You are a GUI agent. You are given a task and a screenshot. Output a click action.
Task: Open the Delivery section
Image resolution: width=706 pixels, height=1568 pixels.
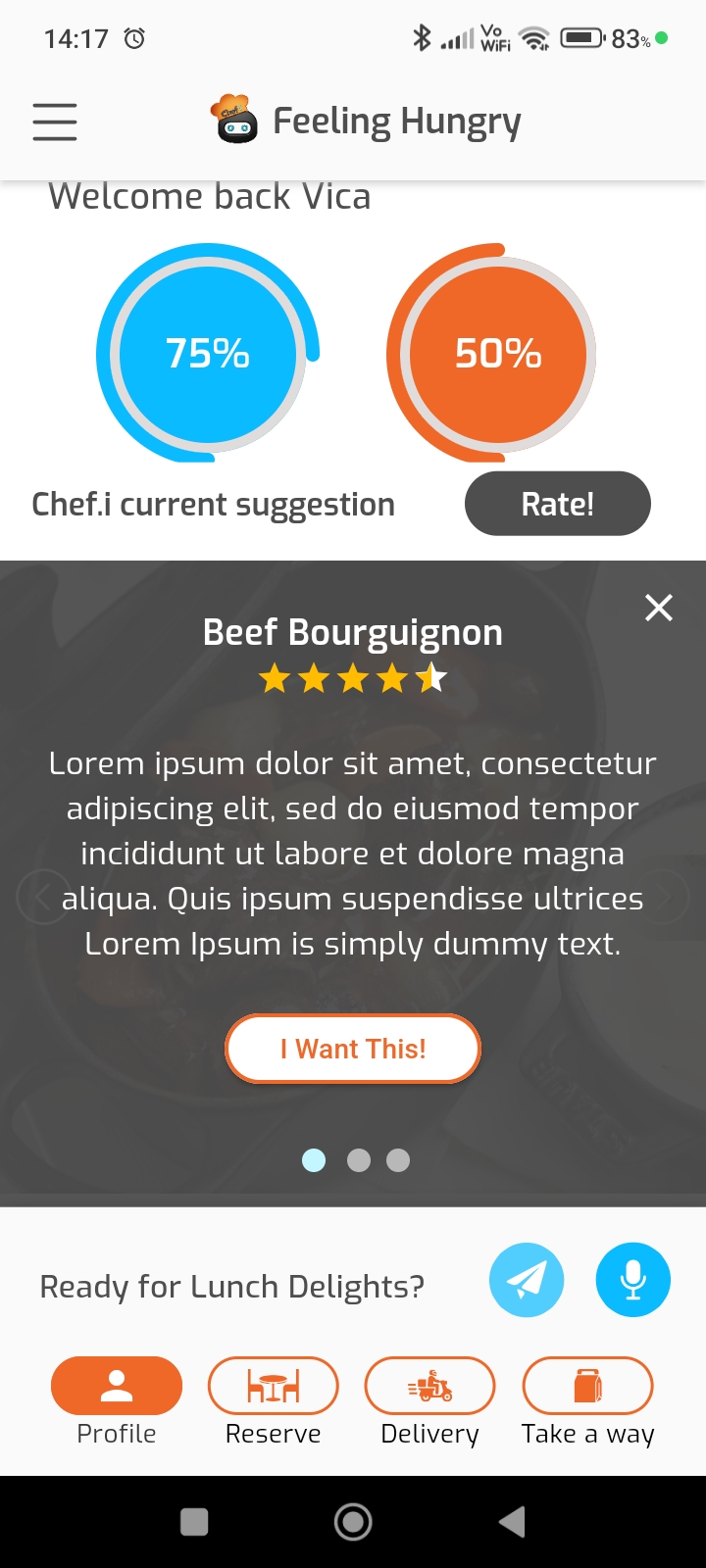coord(429,1401)
